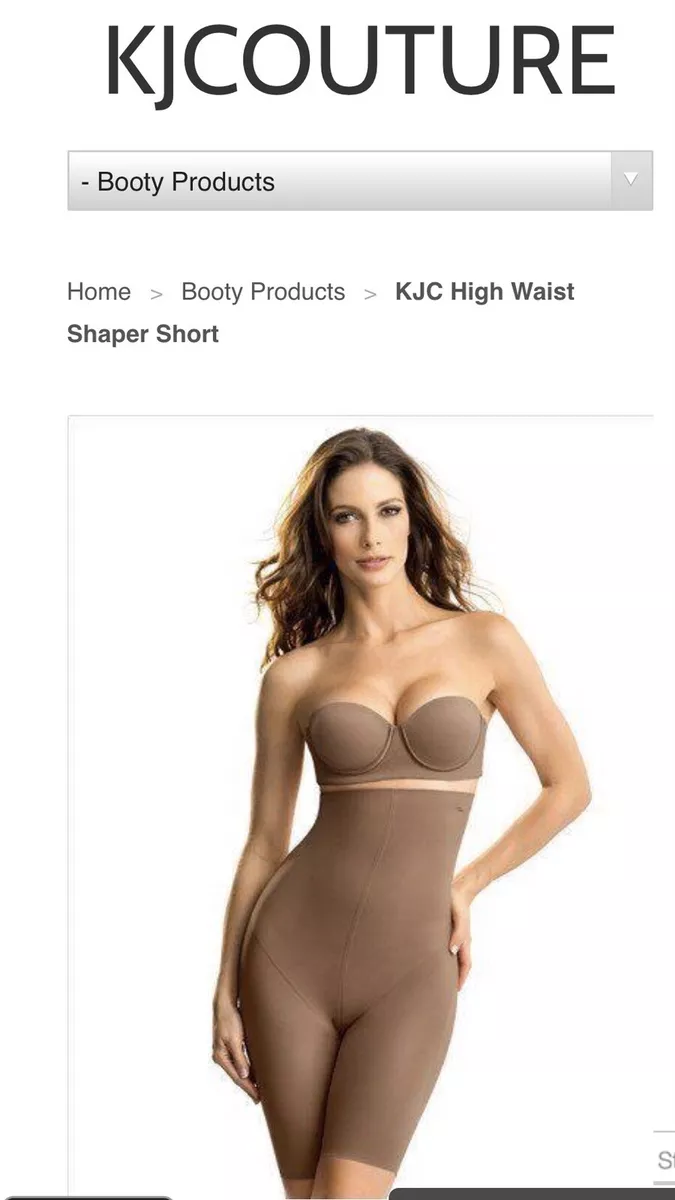
Task: Open the Booty Products breadcrumb link
Action: pos(263,292)
